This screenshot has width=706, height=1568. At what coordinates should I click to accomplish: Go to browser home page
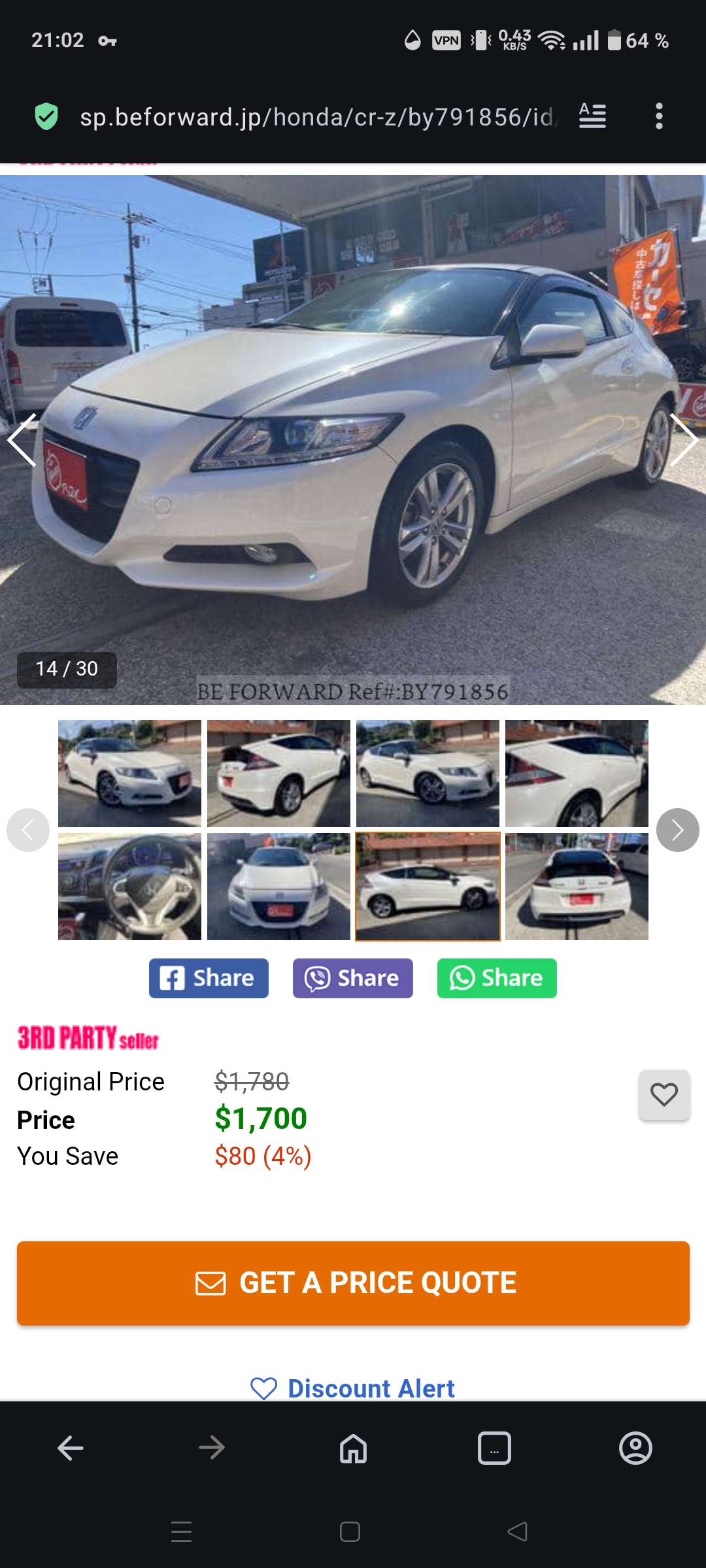[x=353, y=1448]
